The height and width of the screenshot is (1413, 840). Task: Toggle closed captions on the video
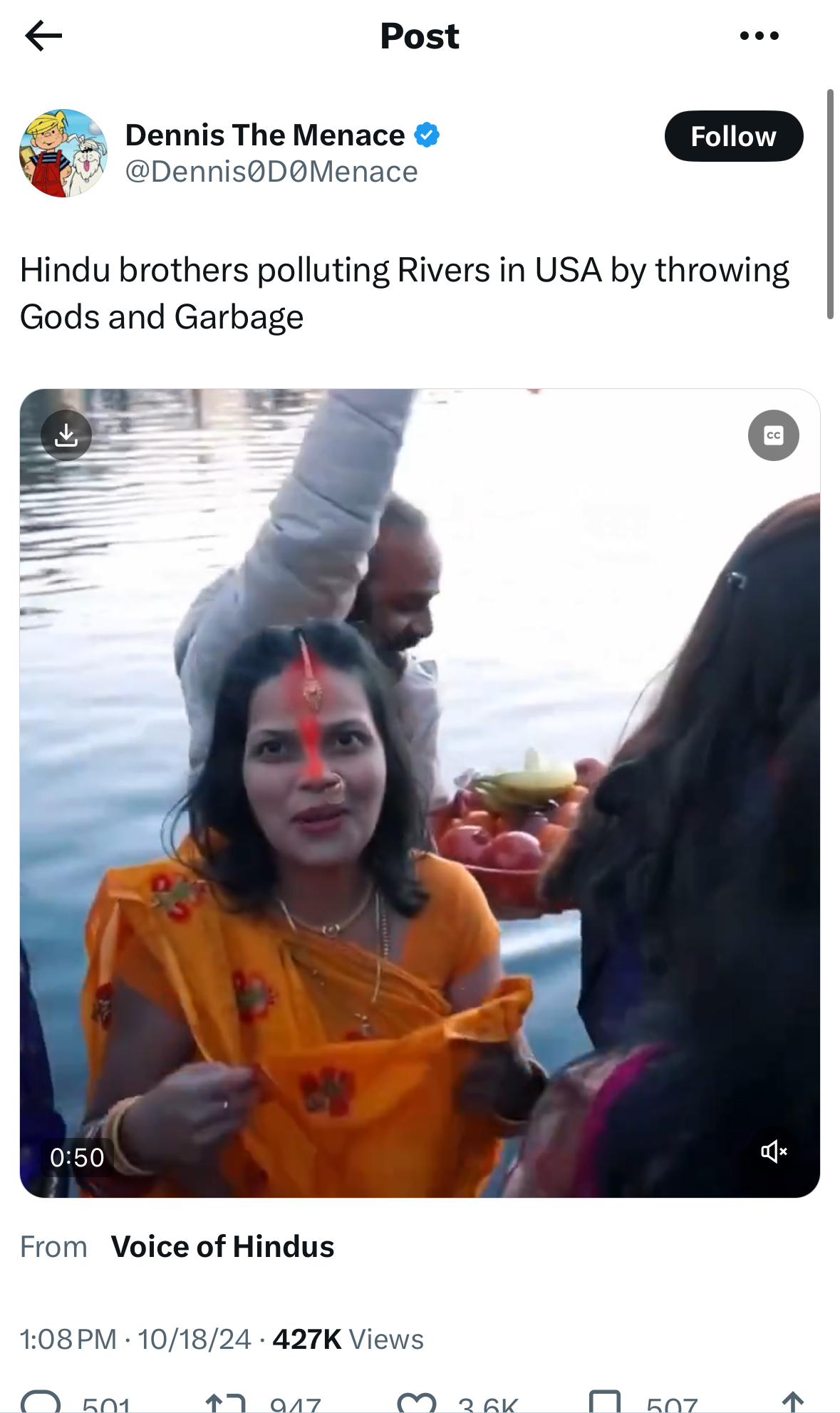coord(774,435)
